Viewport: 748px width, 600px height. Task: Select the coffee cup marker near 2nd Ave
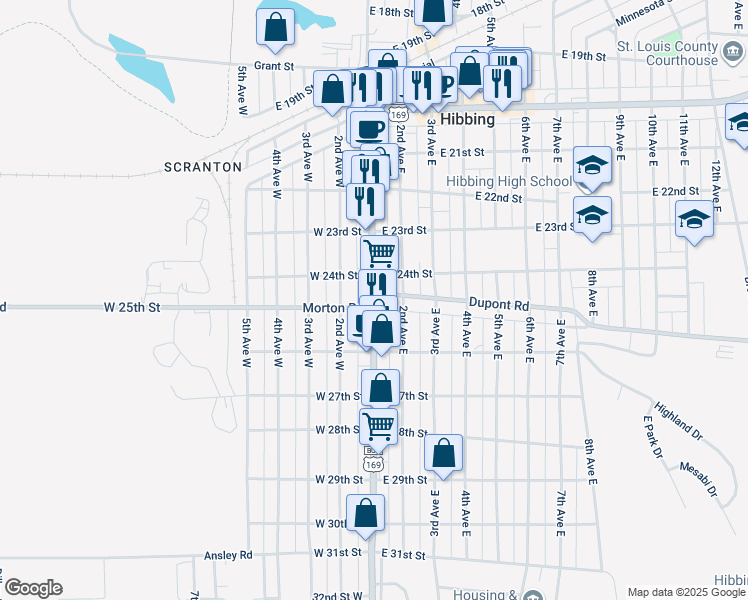coord(368,129)
